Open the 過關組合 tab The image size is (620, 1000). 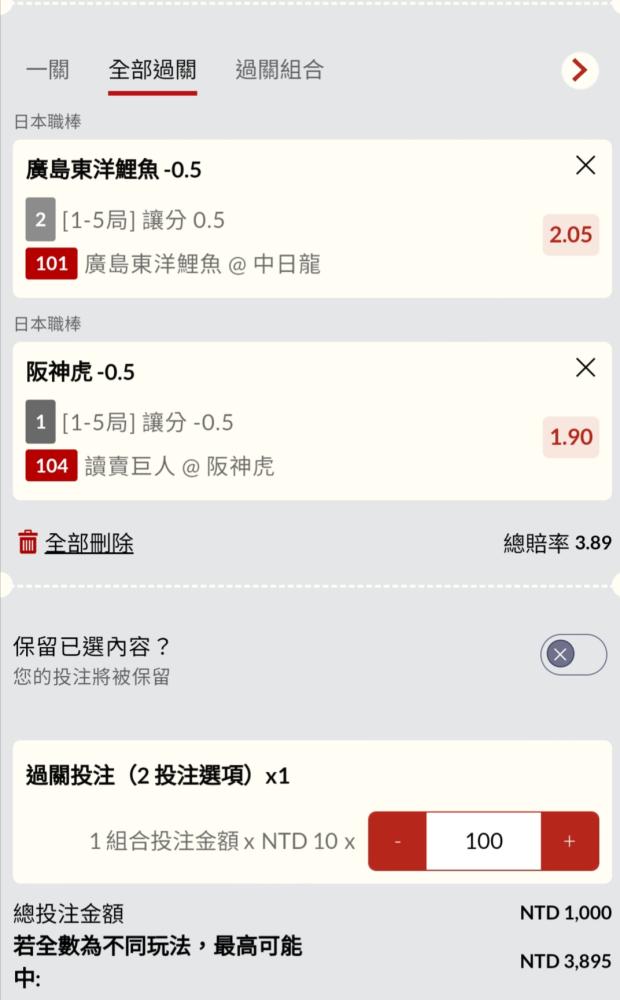[279, 70]
